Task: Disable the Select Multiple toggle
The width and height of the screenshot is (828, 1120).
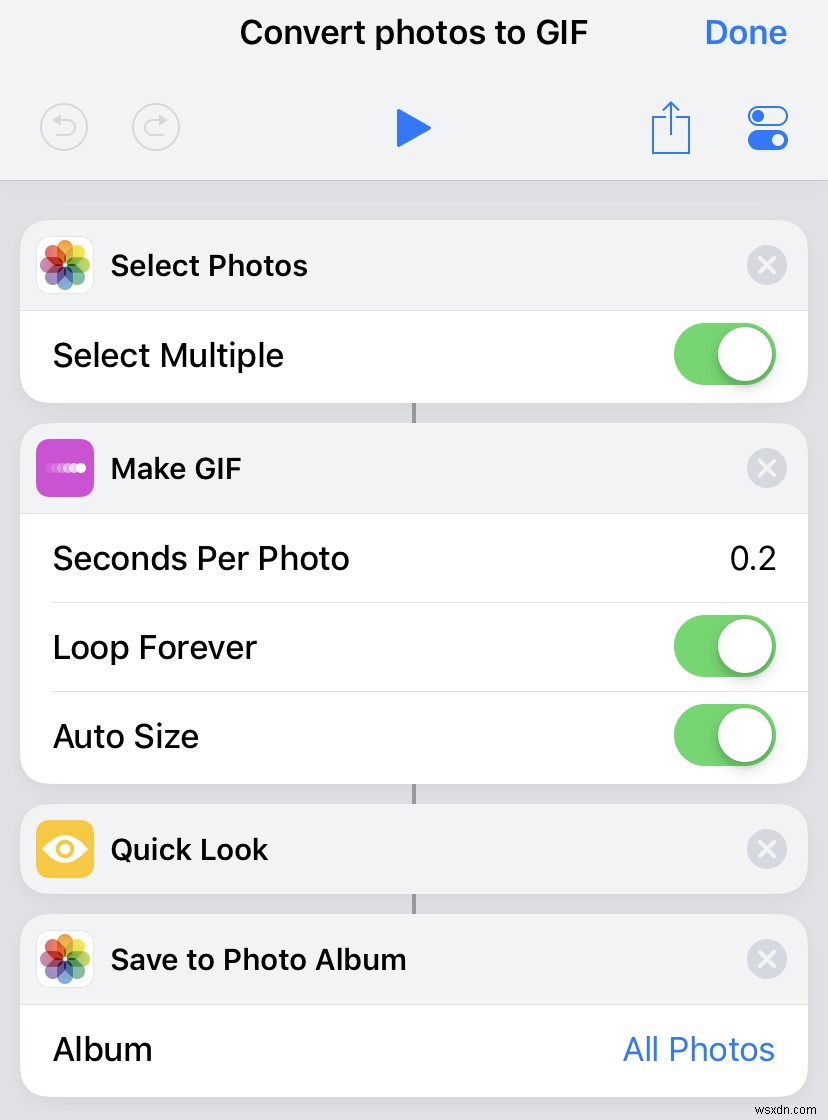Action: pos(724,354)
